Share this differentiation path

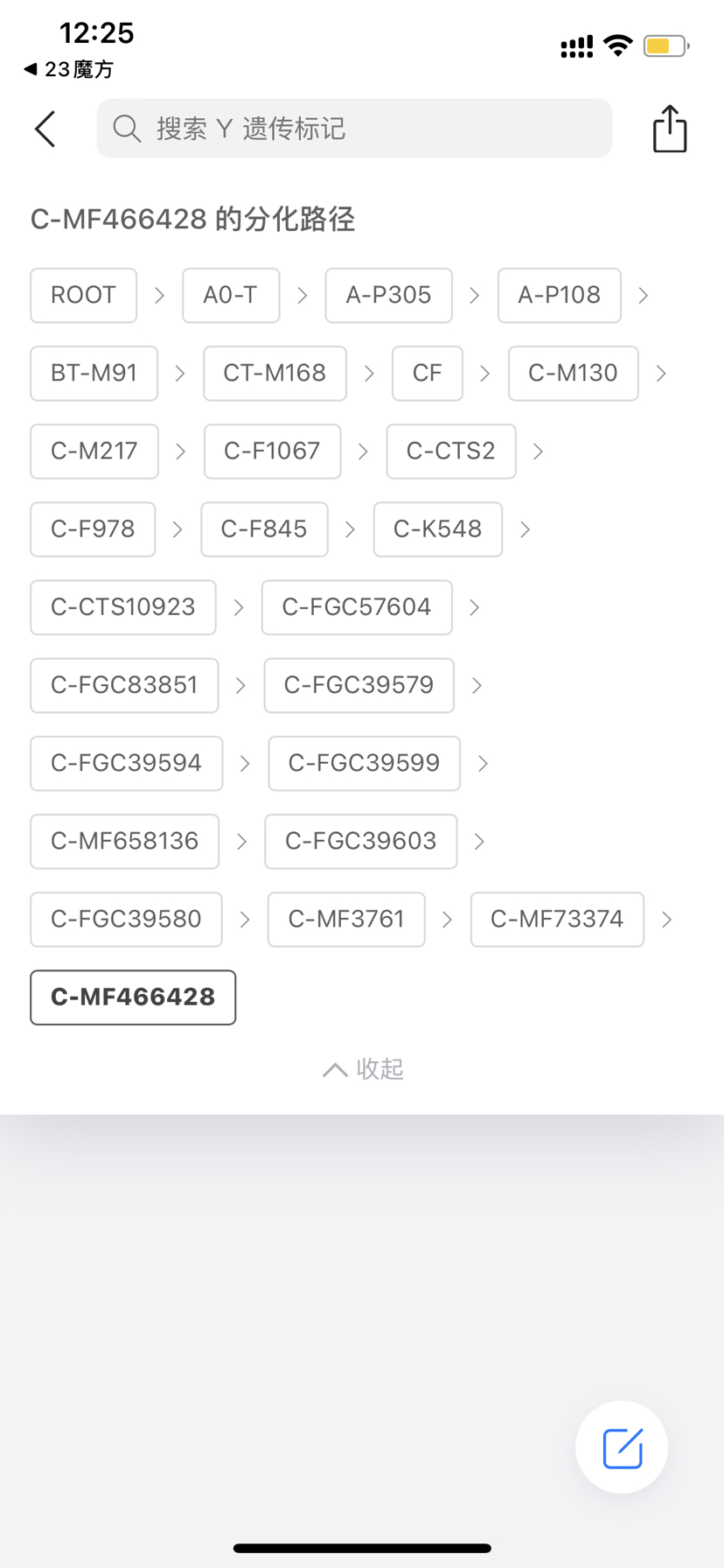[x=670, y=129]
